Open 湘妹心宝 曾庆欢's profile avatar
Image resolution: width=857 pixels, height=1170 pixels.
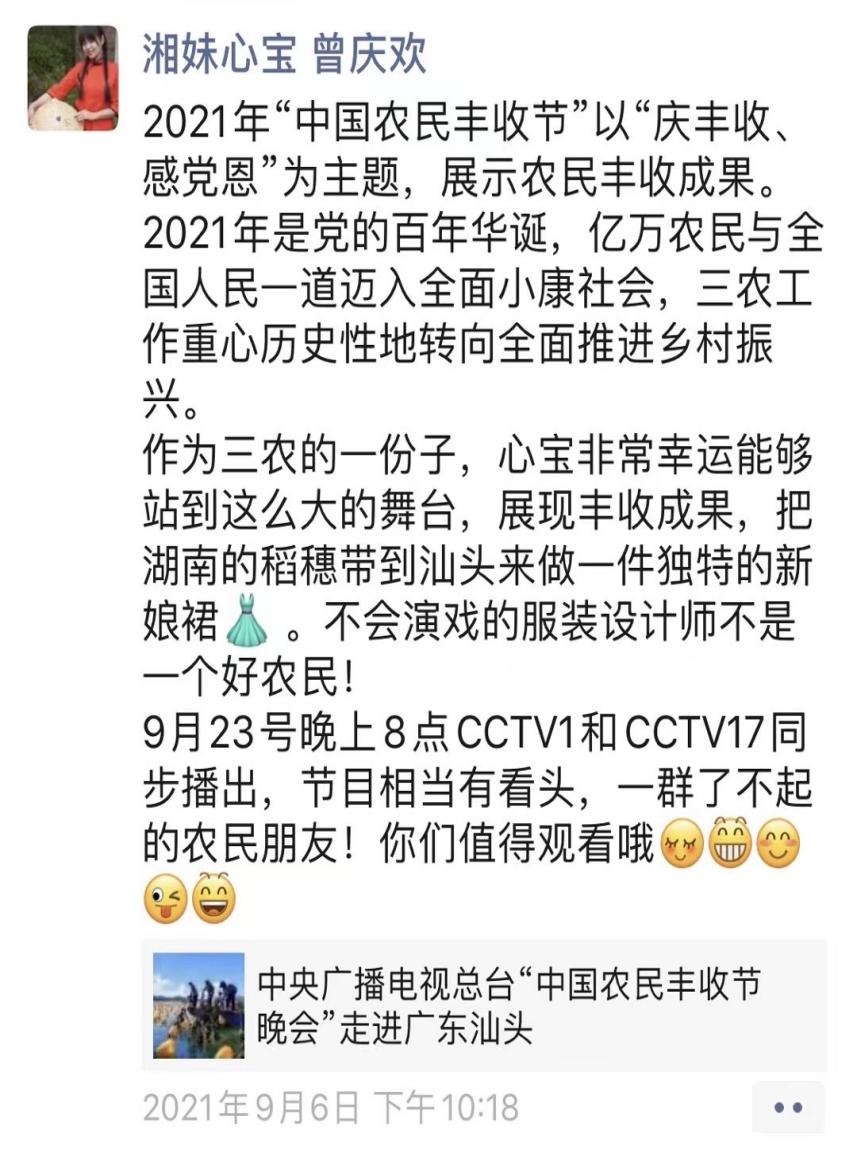(72, 78)
